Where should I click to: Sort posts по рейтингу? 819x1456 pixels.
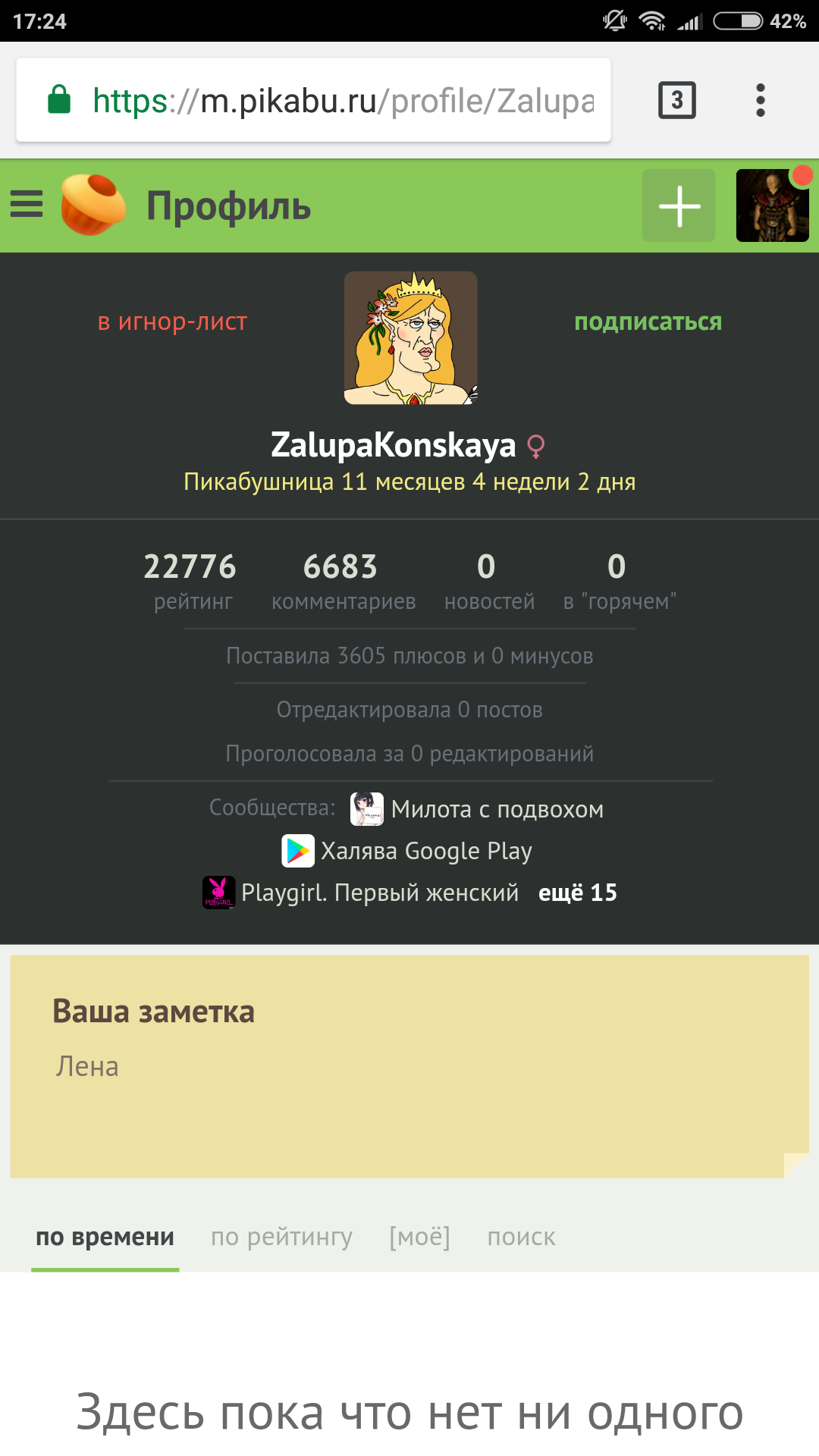pyautogui.click(x=281, y=1237)
